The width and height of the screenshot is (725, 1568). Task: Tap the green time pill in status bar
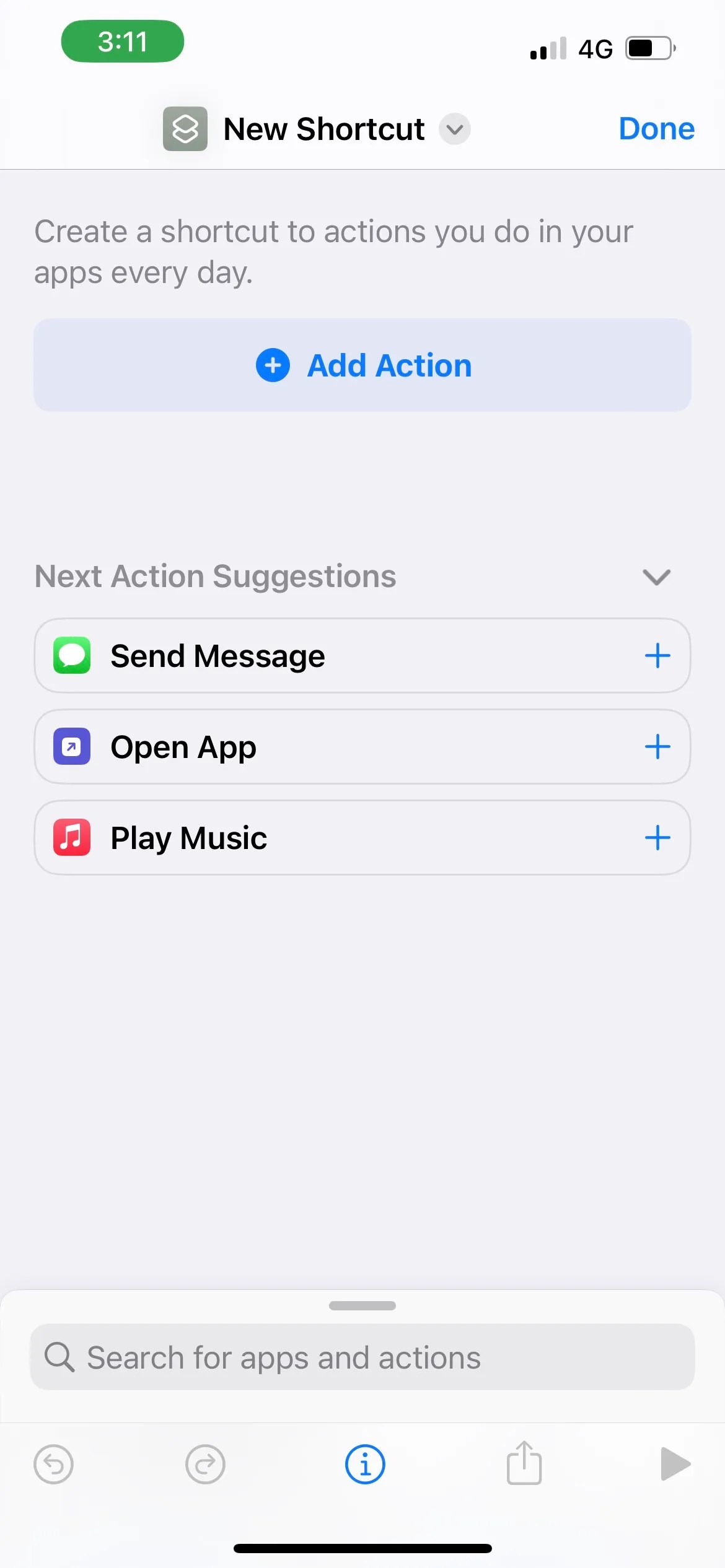(122, 41)
